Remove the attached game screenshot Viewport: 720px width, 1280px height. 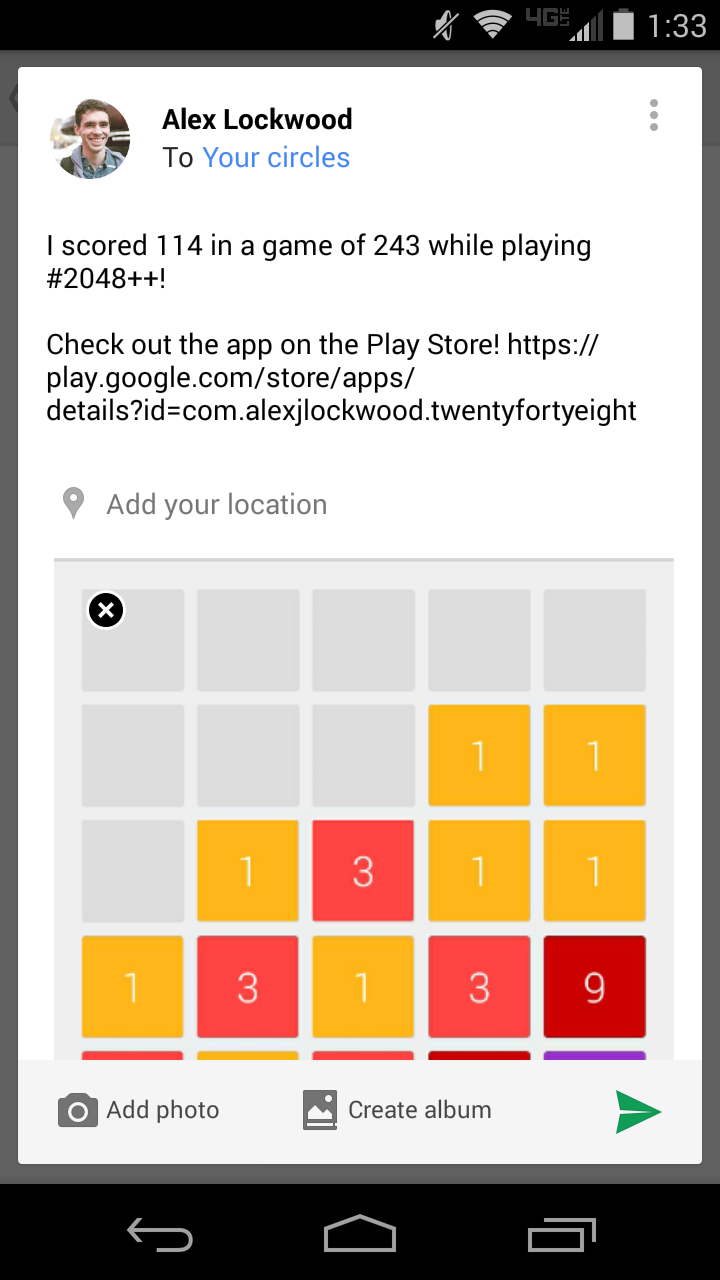pos(106,609)
